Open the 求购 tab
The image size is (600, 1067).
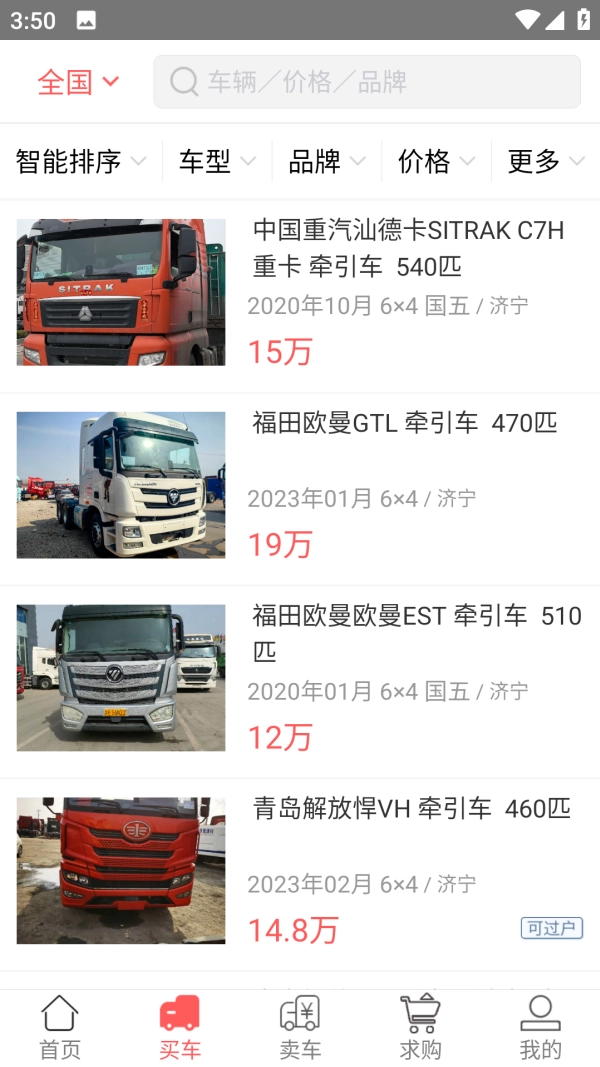tap(420, 1027)
